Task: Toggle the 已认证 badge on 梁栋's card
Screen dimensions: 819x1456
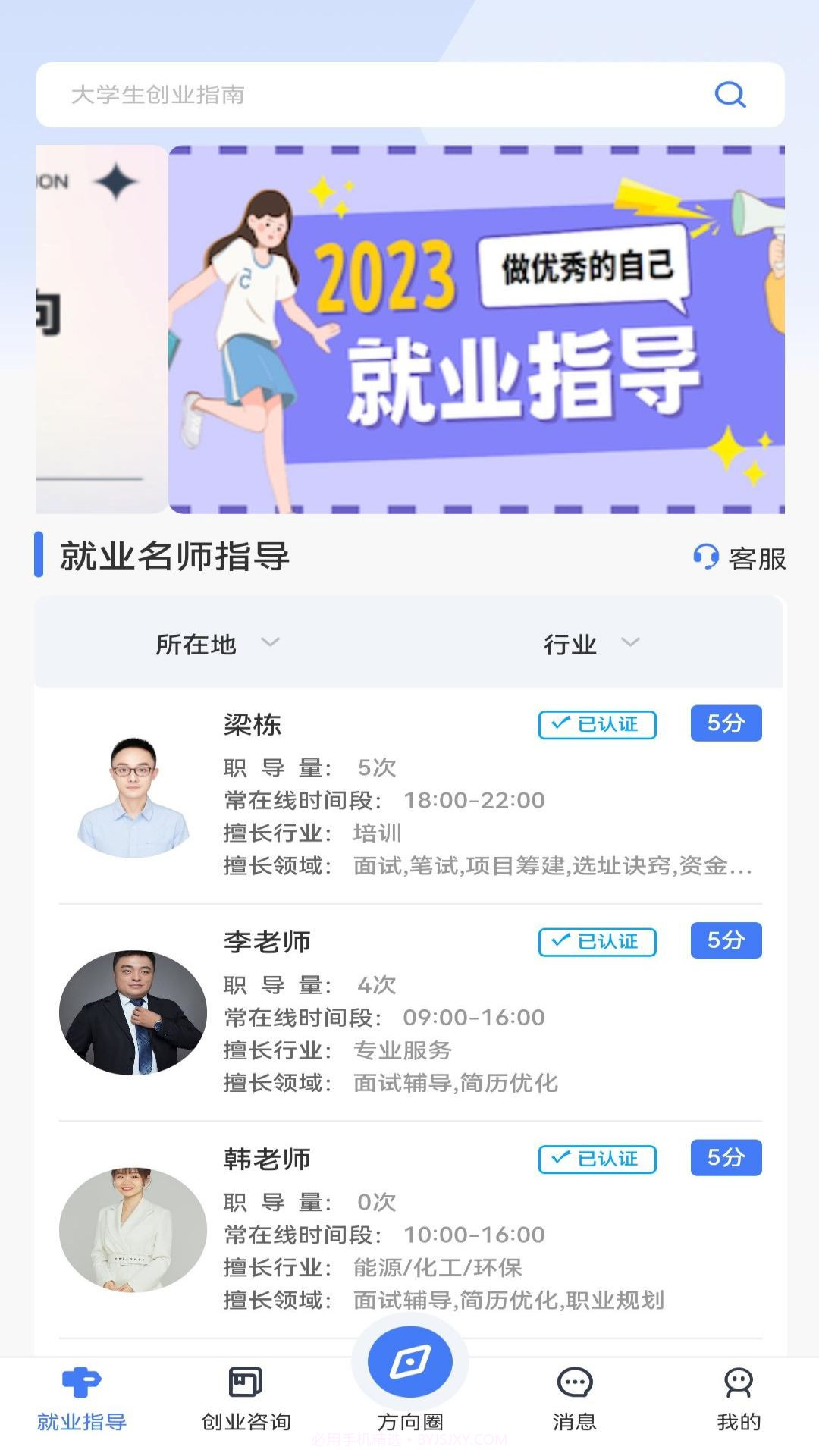Action: (x=596, y=725)
